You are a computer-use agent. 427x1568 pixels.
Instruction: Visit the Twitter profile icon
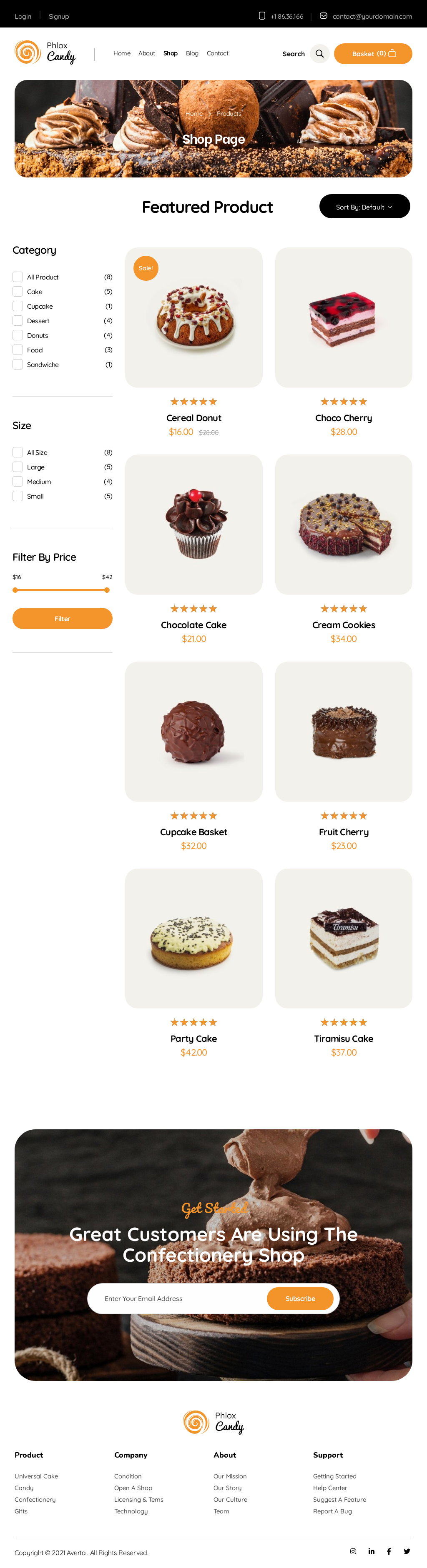tap(407, 1551)
